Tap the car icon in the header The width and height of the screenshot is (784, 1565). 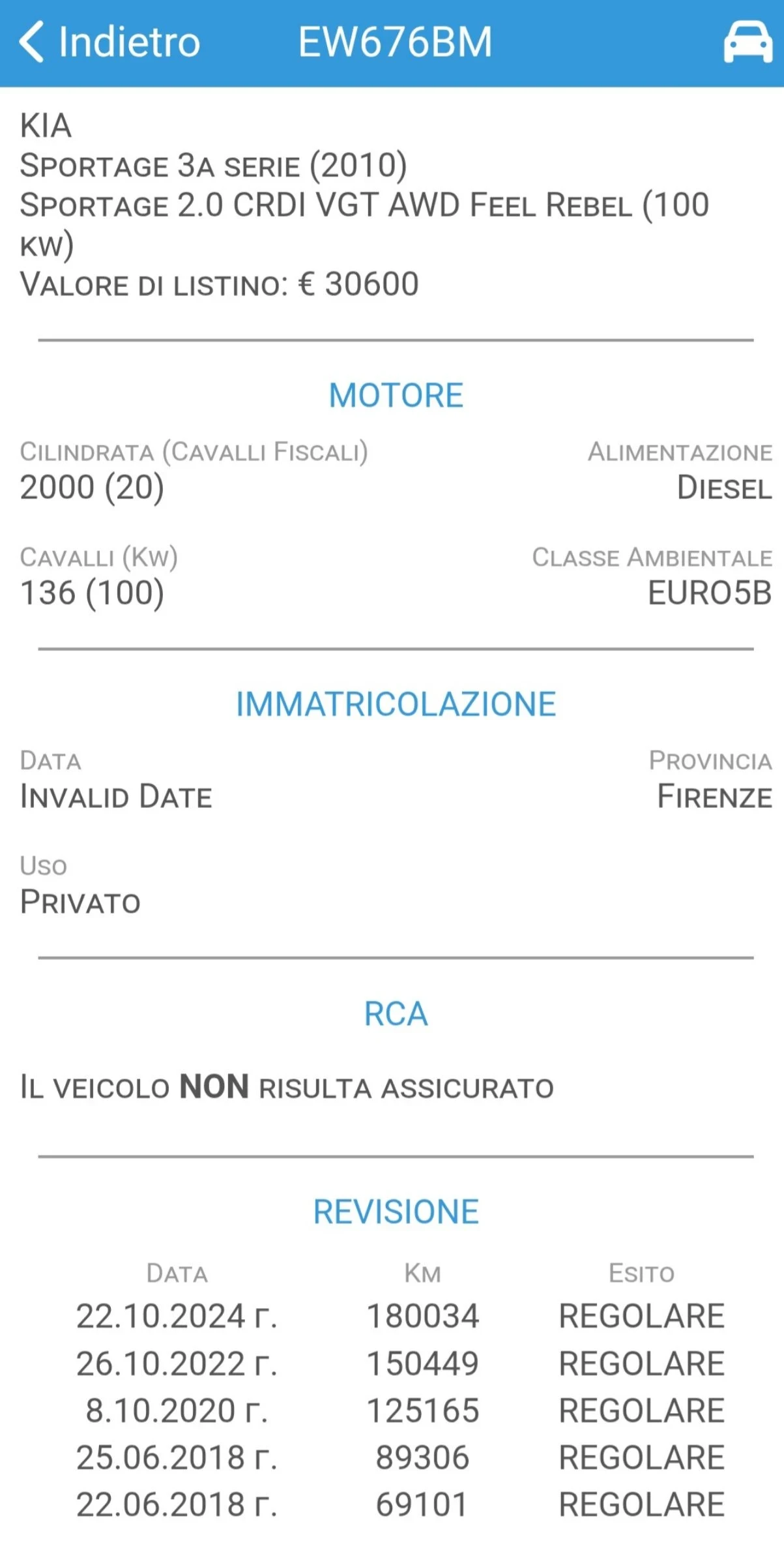tap(748, 42)
